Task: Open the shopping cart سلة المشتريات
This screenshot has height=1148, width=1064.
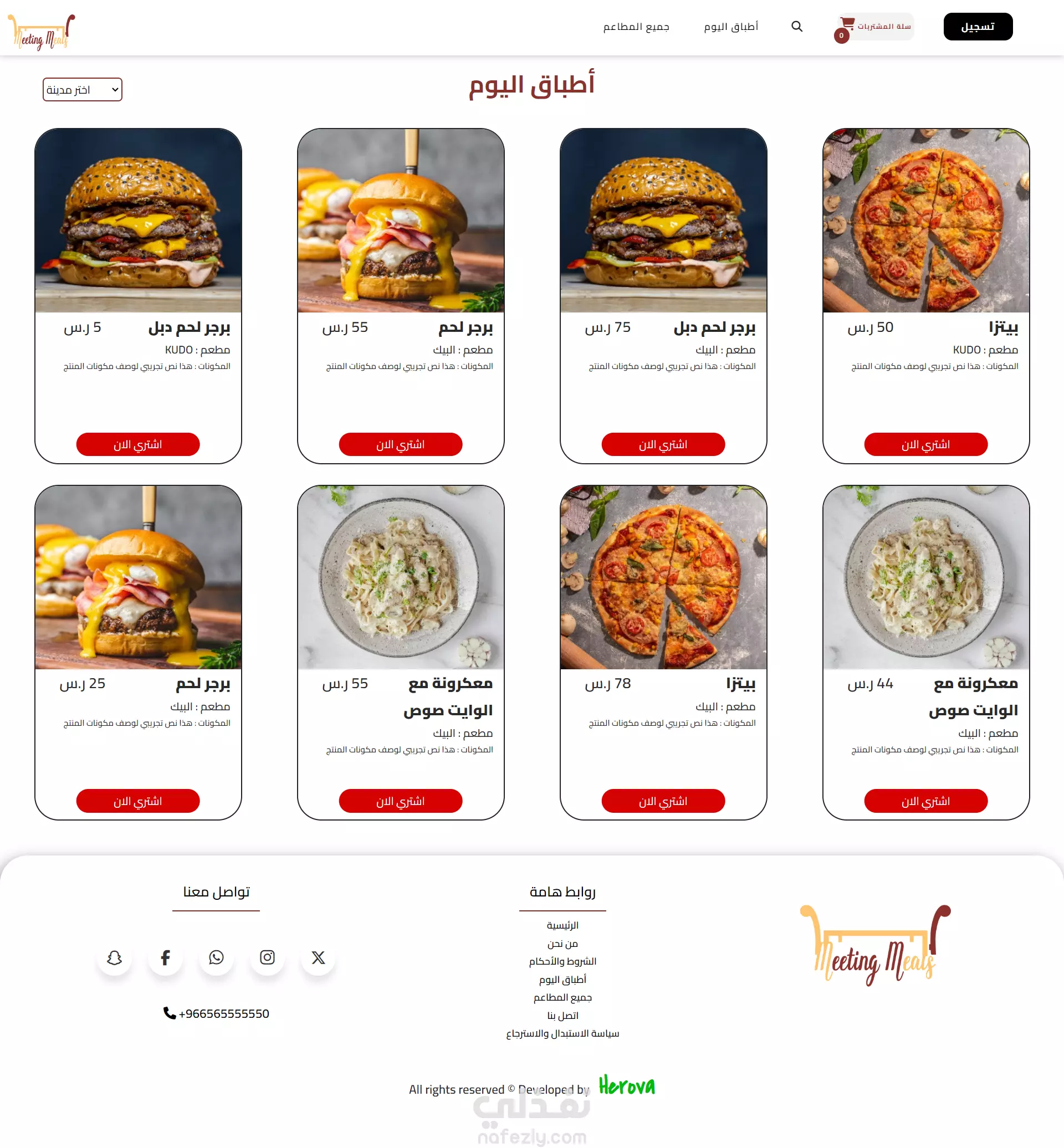Action: click(x=875, y=27)
